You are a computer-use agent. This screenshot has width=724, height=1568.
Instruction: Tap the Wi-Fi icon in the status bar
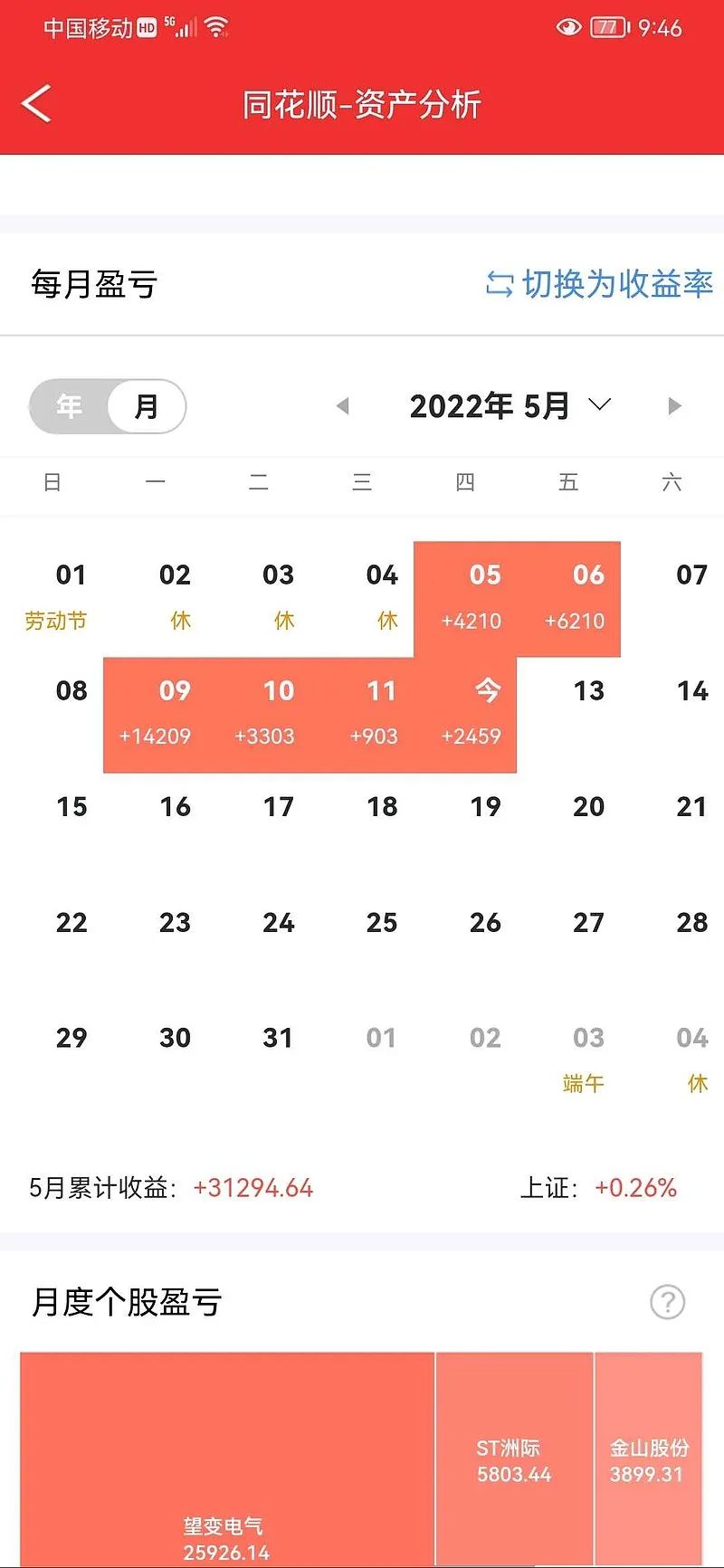[217, 27]
